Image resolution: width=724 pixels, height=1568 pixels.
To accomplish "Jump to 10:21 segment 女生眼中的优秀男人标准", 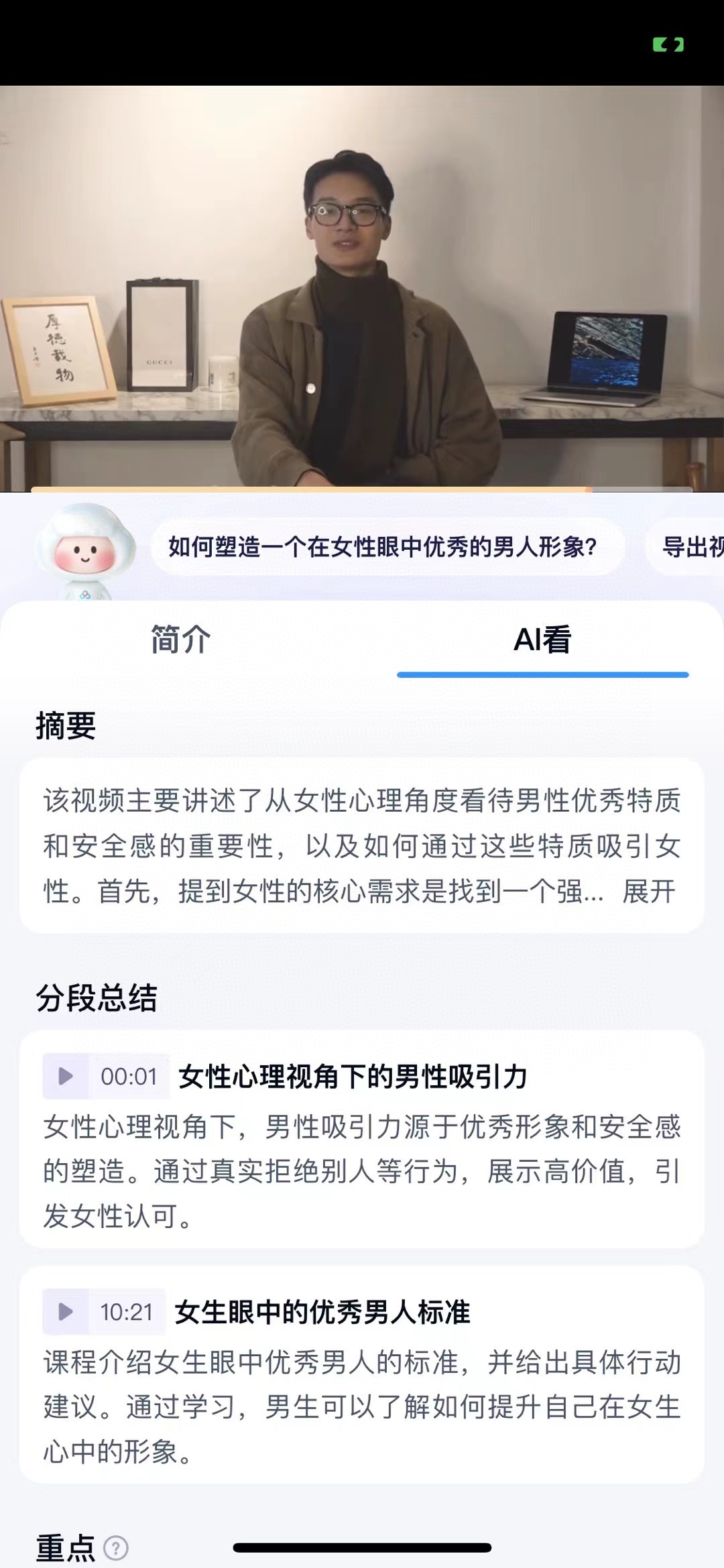I will pyautogui.click(x=104, y=1312).
